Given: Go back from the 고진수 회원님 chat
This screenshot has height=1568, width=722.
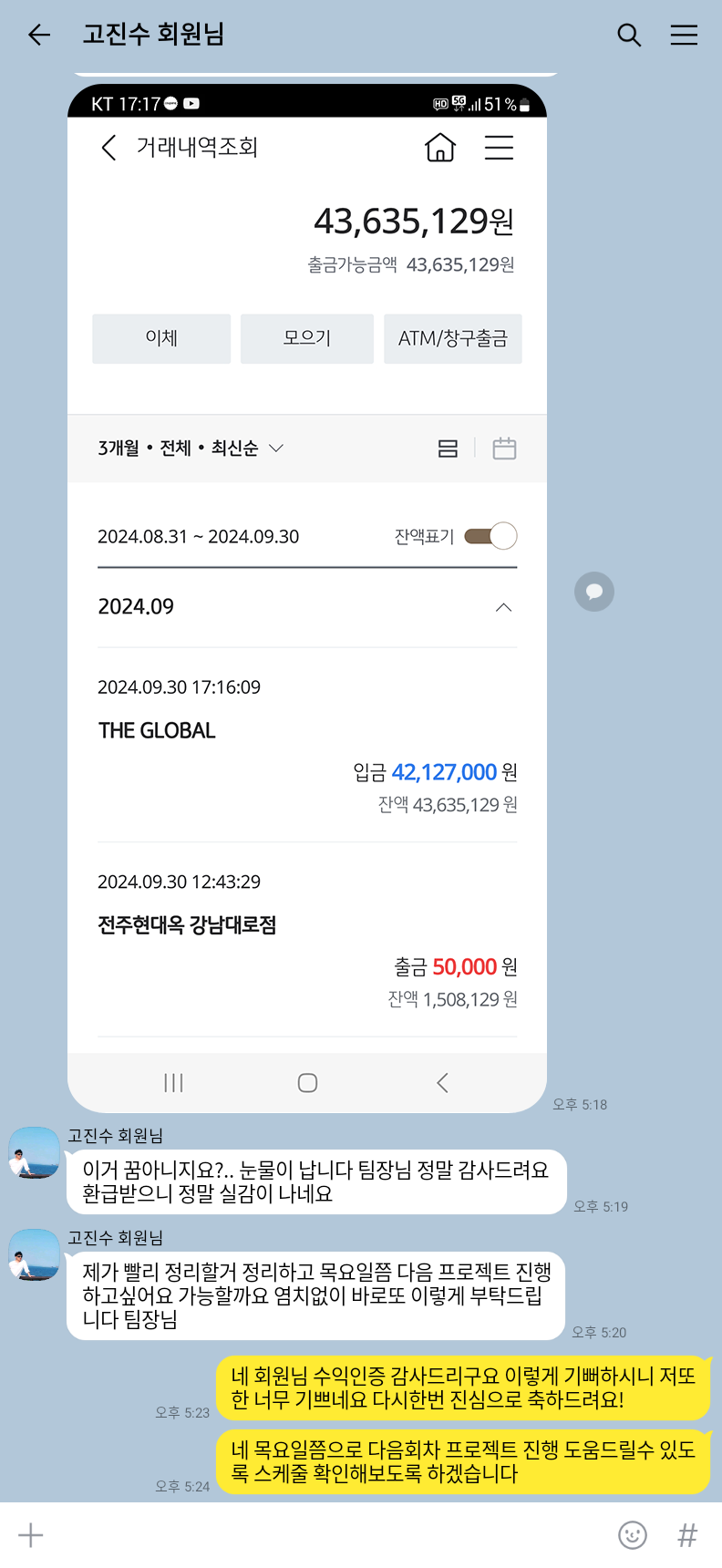Looking at the screenshot, I should (39, 36).
